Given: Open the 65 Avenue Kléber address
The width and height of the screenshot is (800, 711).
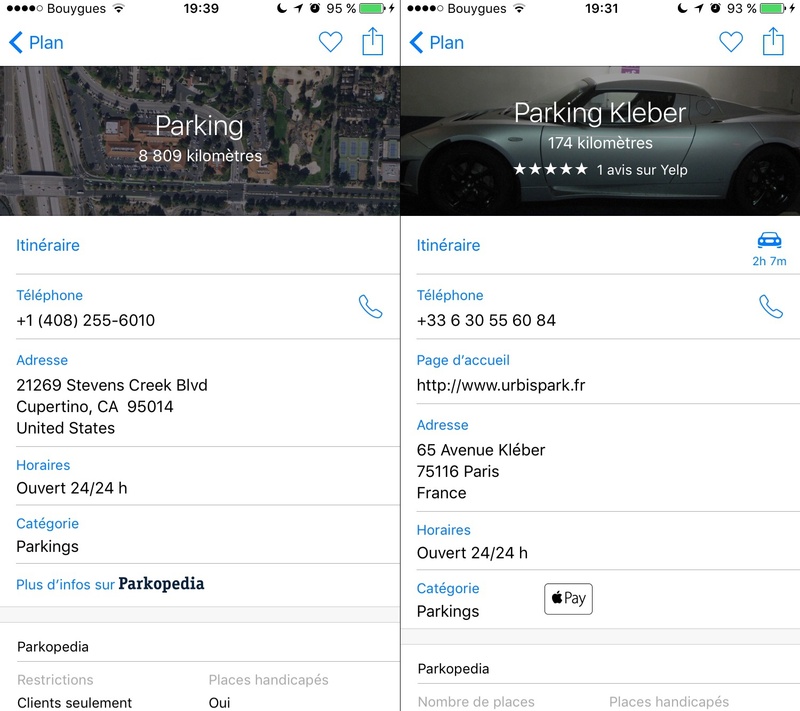Looking at the screenshot, I should (x=481, y=471).
